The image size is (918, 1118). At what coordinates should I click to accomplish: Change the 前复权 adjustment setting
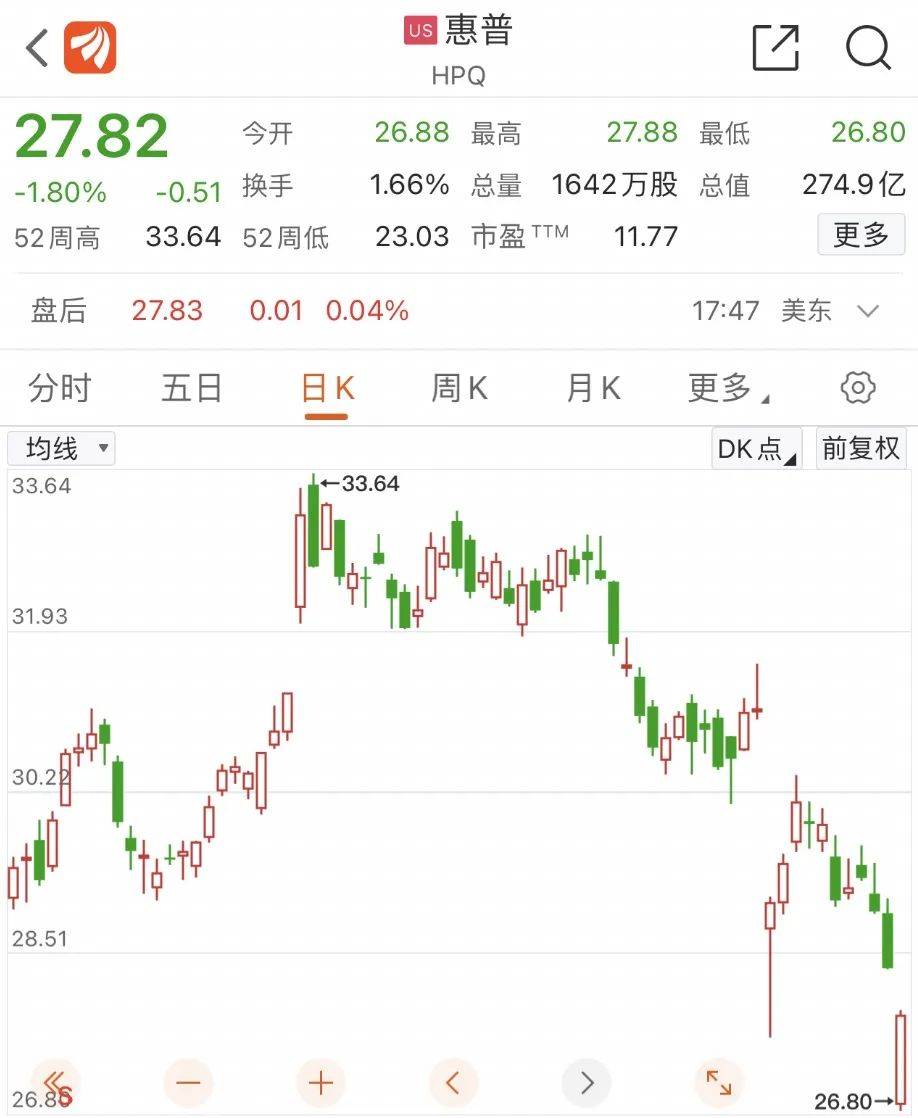[x=861, y=449]
